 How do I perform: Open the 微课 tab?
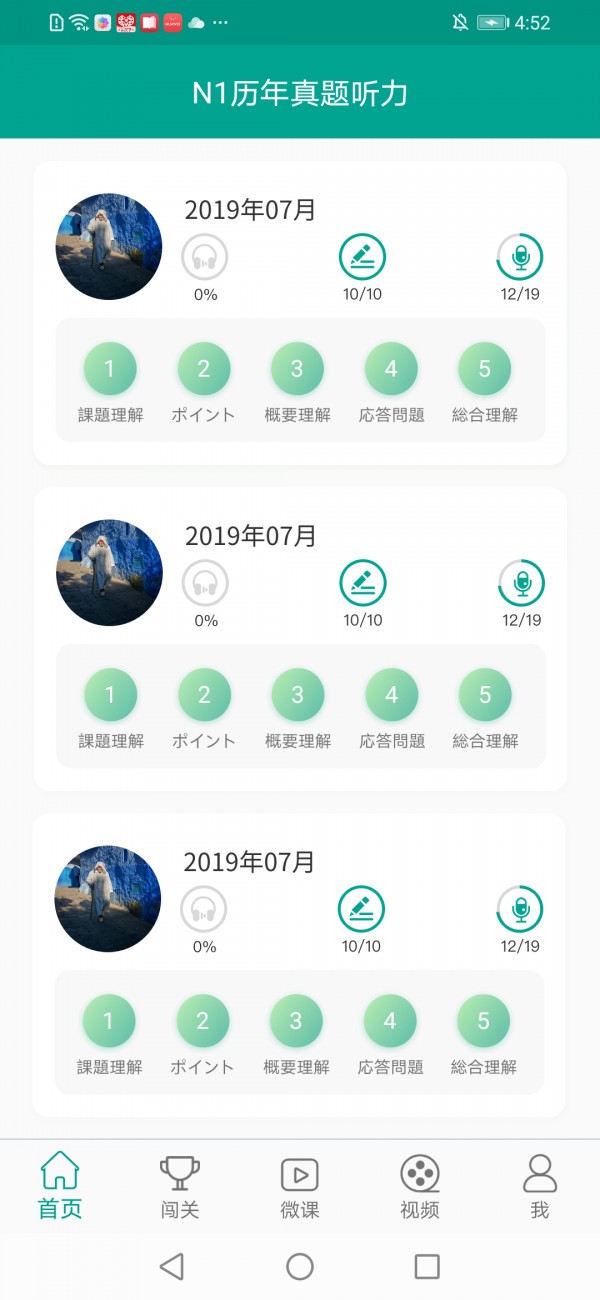tap(299, 1186)
